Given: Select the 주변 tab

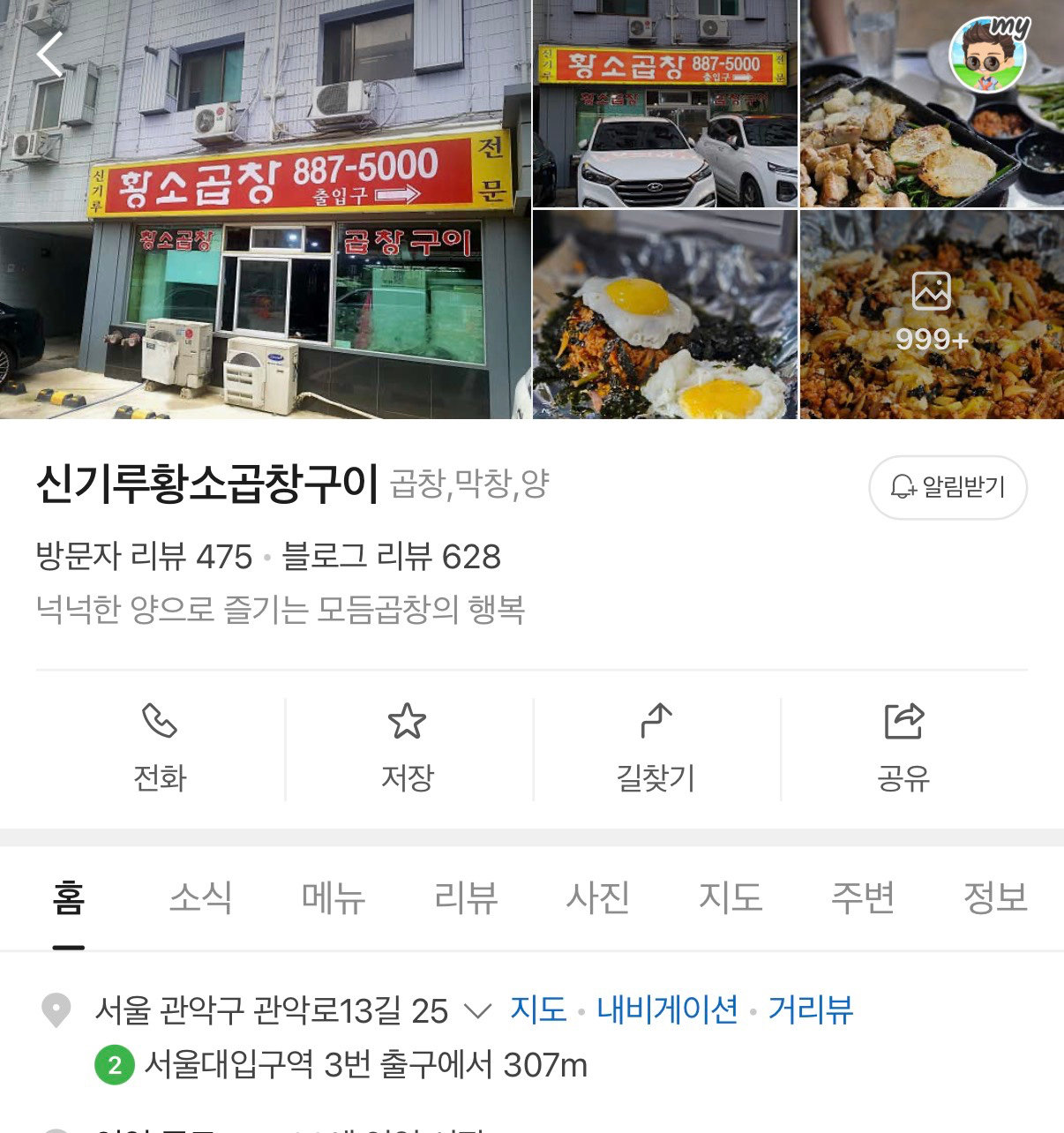Looking at the screenshot, I should click(x=864, y=898).
